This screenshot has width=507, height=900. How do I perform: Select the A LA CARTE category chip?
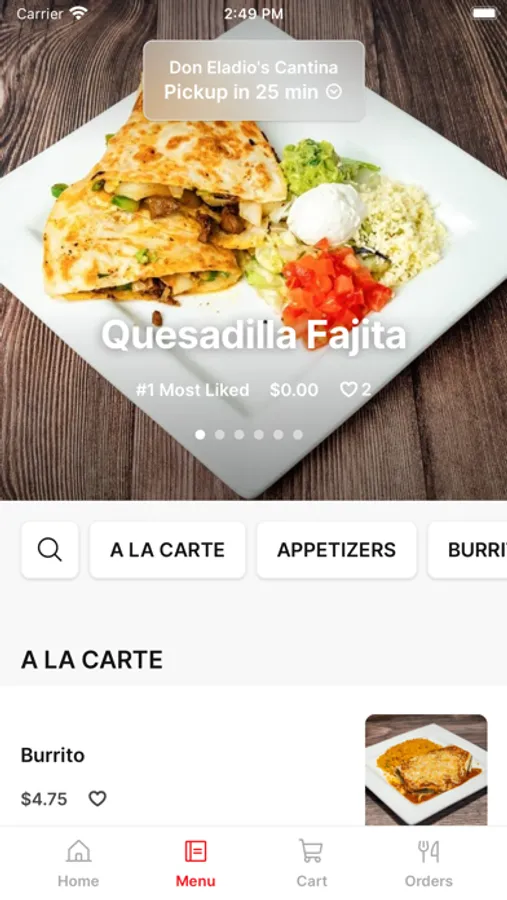(167, 550)
